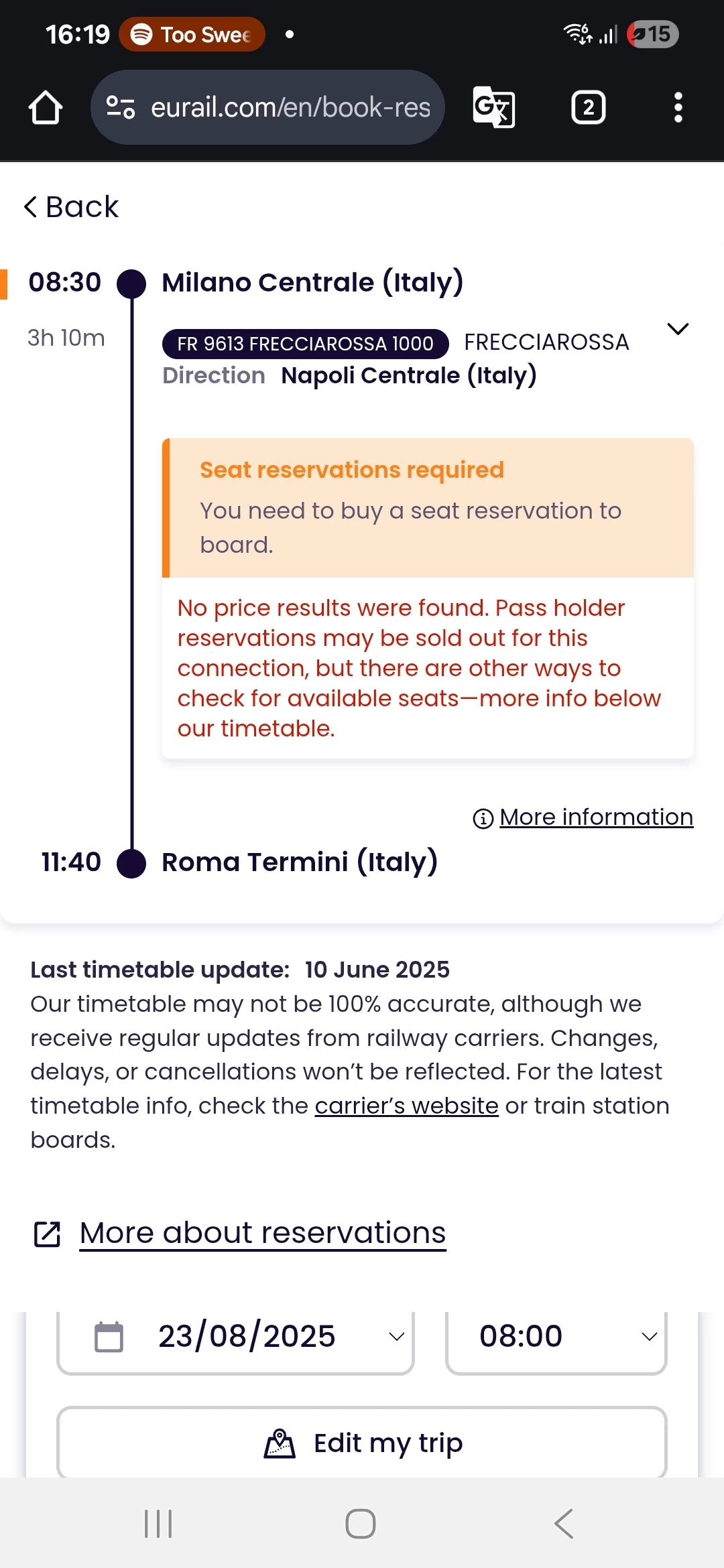Change the departure time 08:00
The image size is (724, 1568).
(x=556, y=1336)
